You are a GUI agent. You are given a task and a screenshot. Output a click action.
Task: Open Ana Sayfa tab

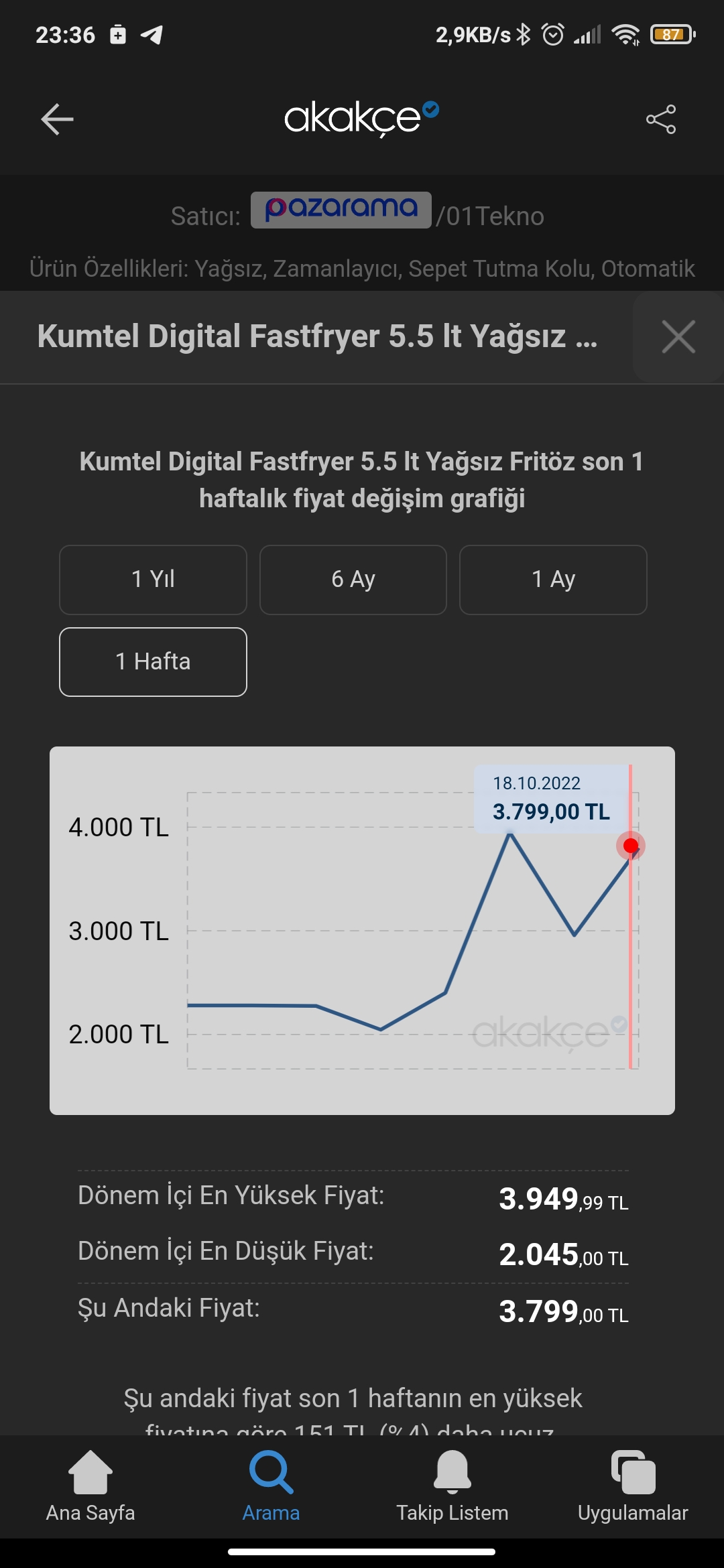pyautogui.click(x=90, y=1485)
